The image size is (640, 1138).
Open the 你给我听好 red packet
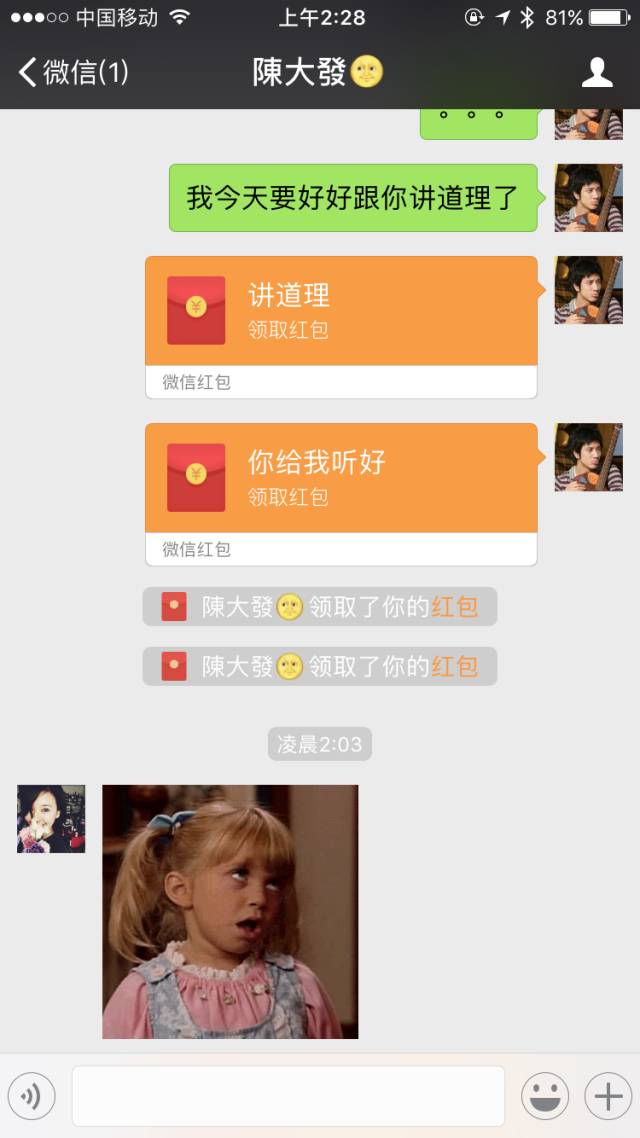(x=341, y=479)
